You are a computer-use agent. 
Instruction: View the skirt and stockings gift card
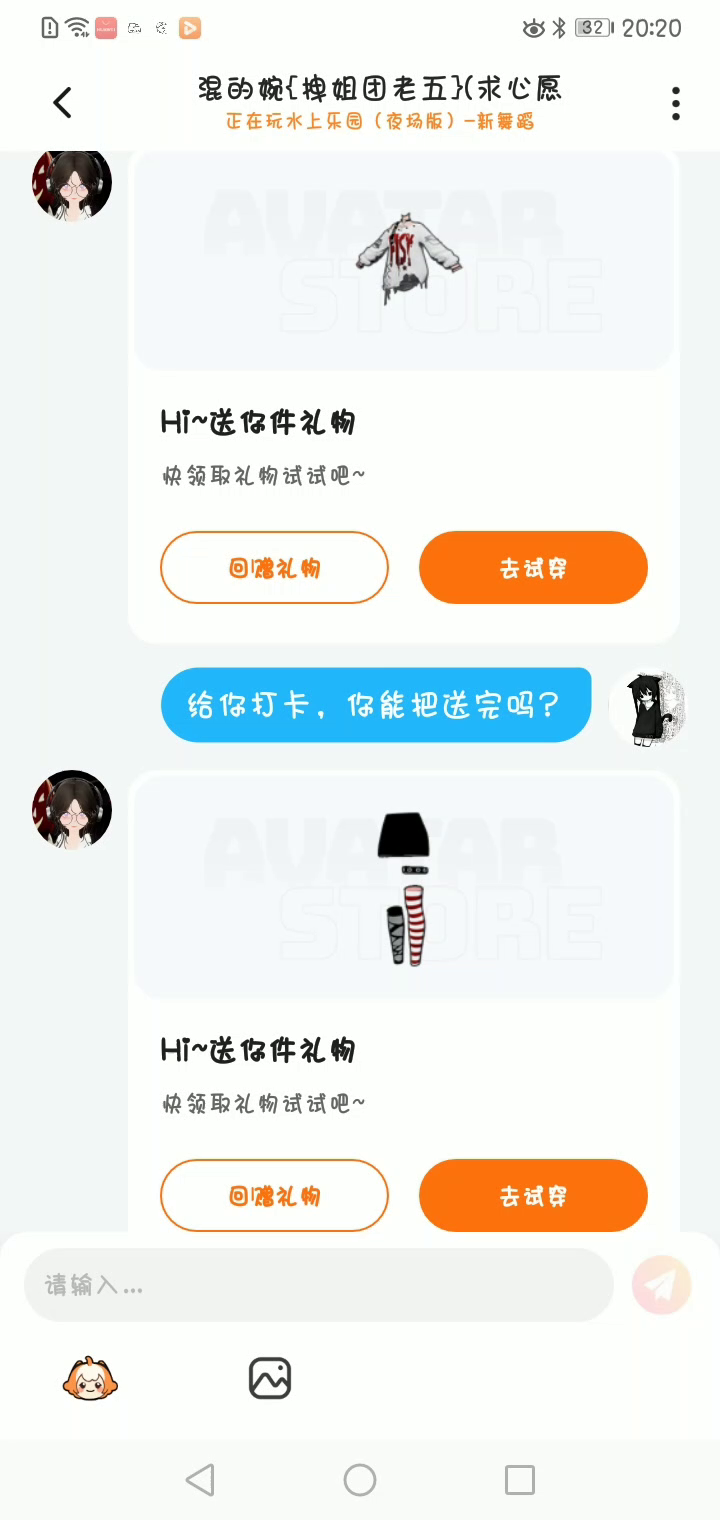tap(404, 888)
